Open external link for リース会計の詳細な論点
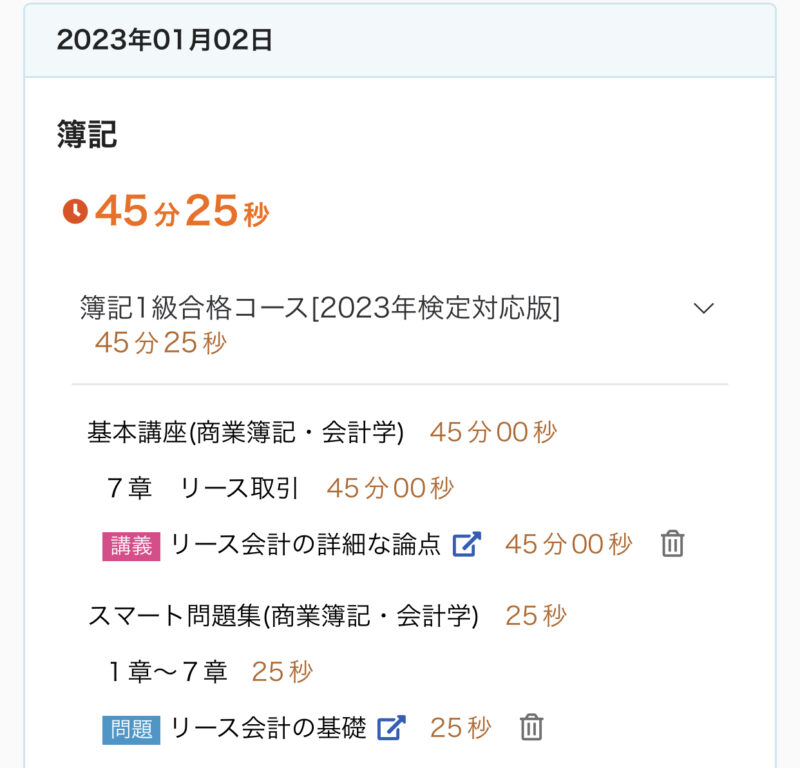The height and width of the screenshot is (768, 800). (467, 545)
